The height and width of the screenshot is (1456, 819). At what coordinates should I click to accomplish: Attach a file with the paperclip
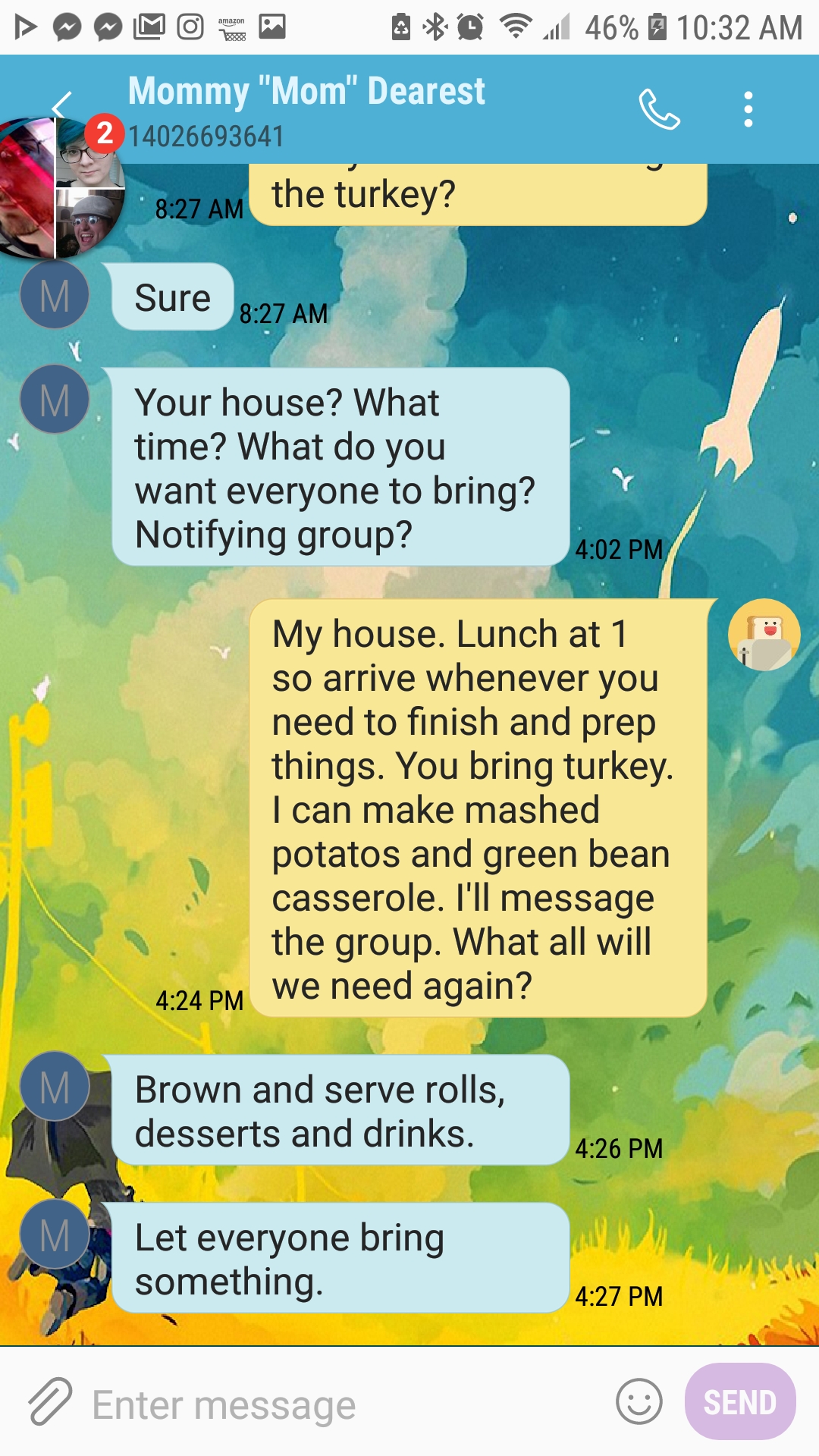pos(50,1401)
